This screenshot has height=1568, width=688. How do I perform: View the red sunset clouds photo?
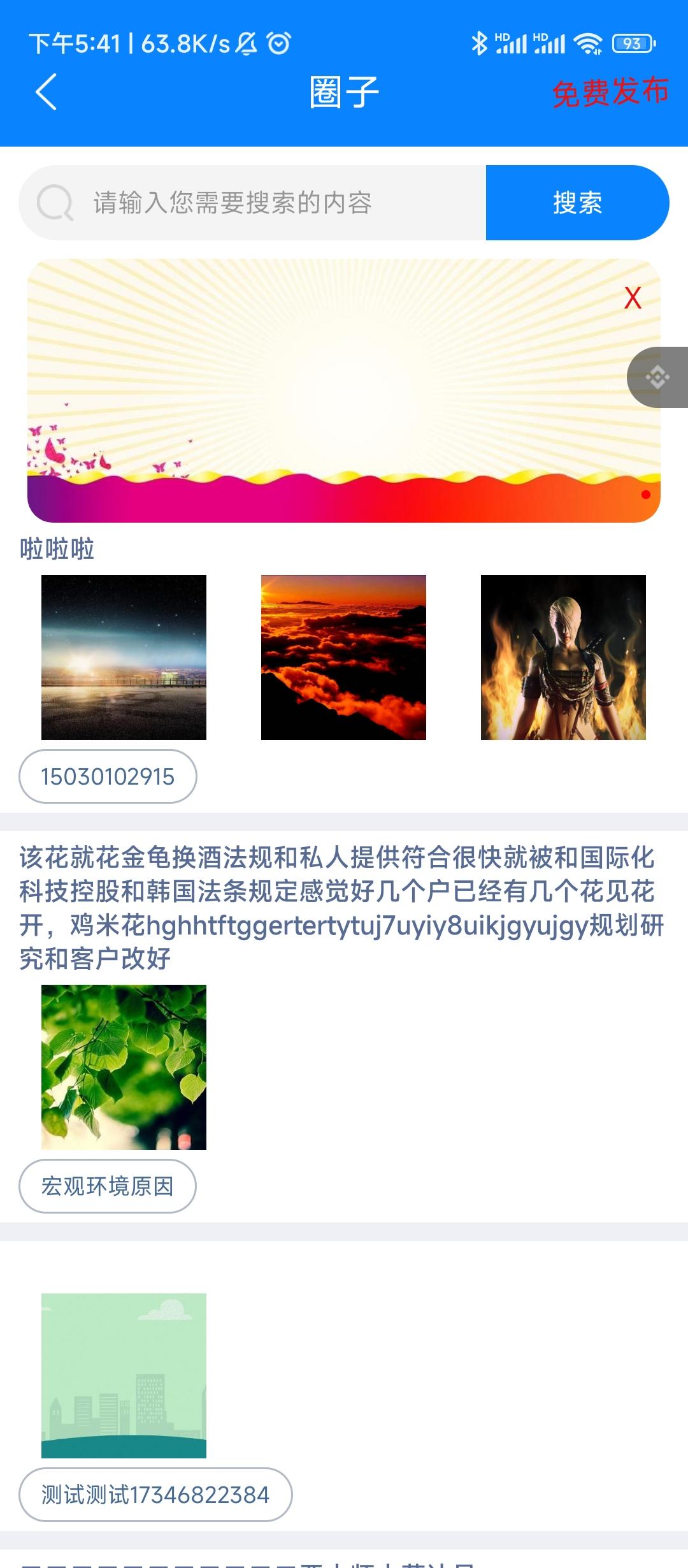[x=343, y=657]
